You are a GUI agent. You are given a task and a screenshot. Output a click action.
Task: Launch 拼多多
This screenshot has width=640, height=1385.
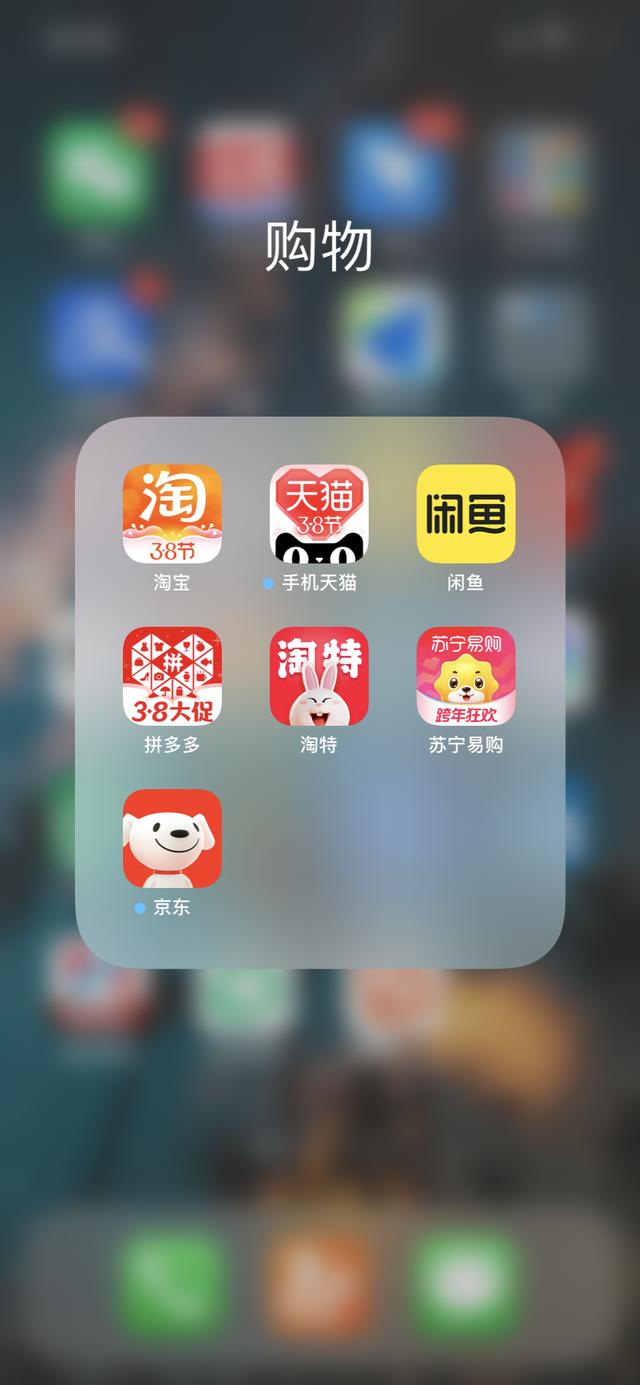[172, 676]
